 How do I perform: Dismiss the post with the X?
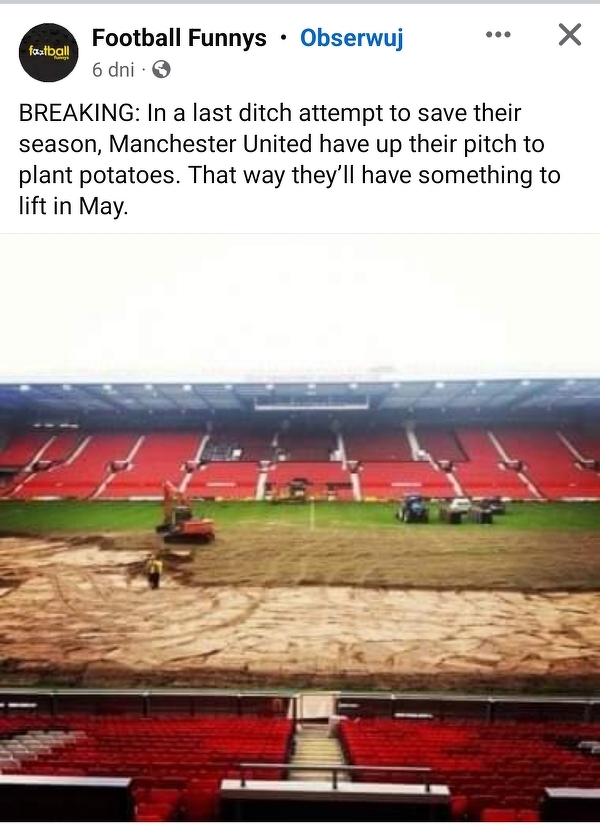569,35
